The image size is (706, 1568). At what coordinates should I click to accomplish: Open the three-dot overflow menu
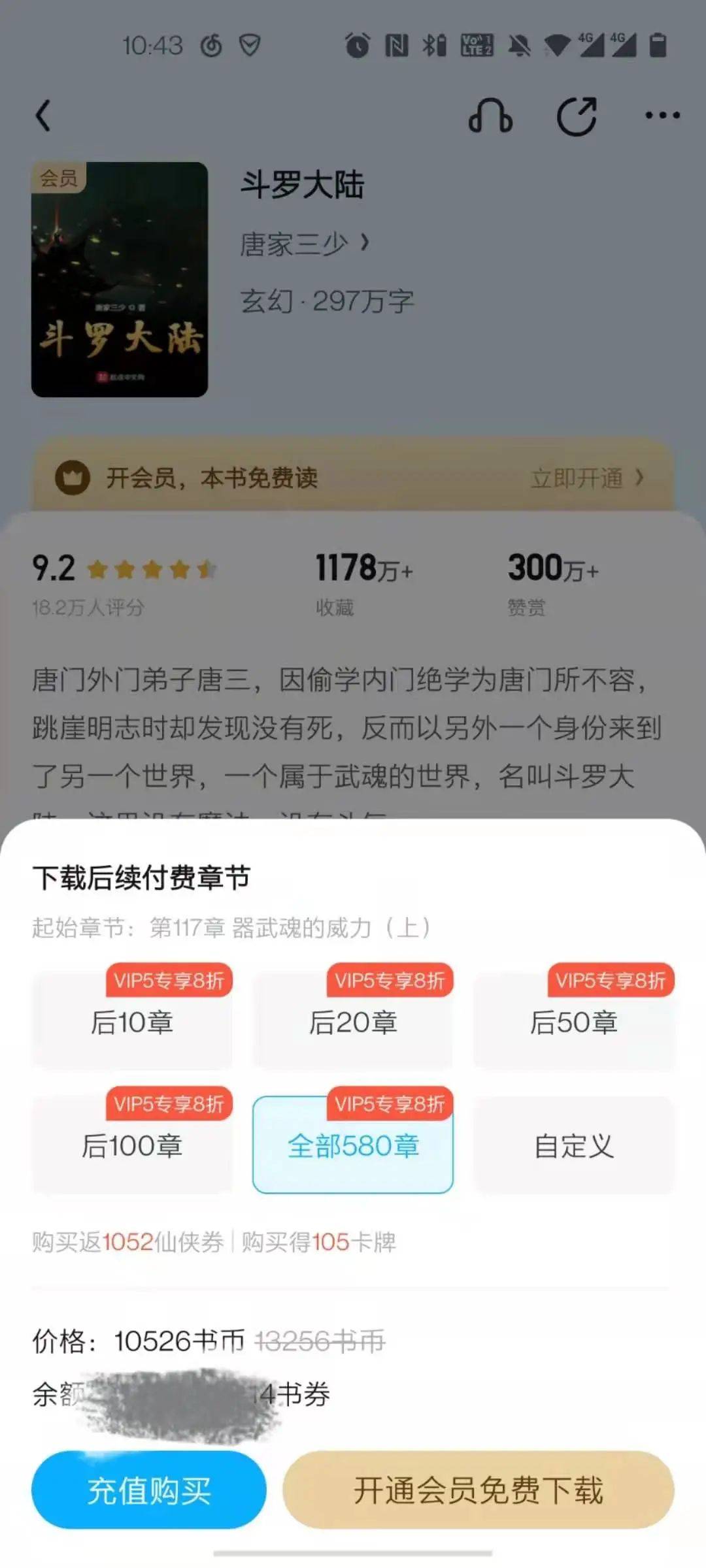pyautogui.click(x=662, y=116)
